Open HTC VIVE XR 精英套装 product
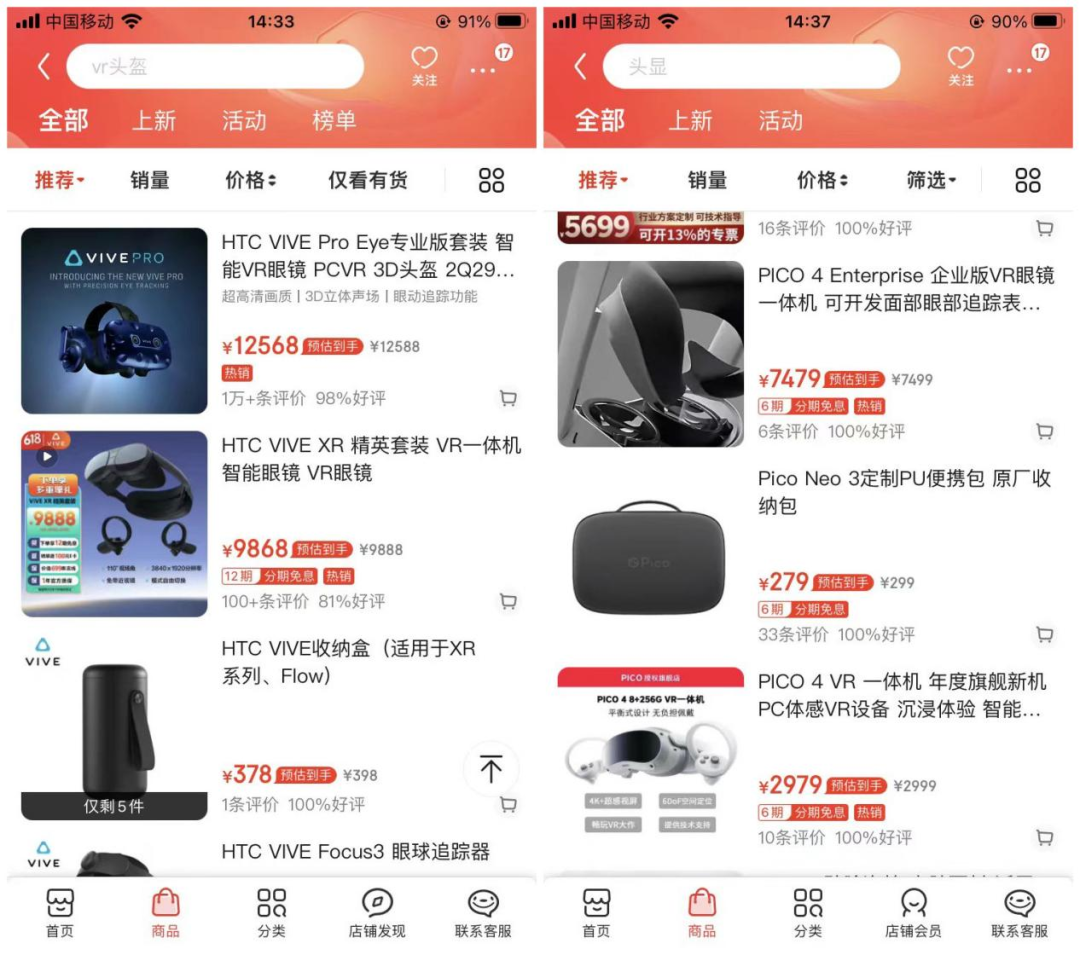The image size is (1080, 955). coord(370,459)
